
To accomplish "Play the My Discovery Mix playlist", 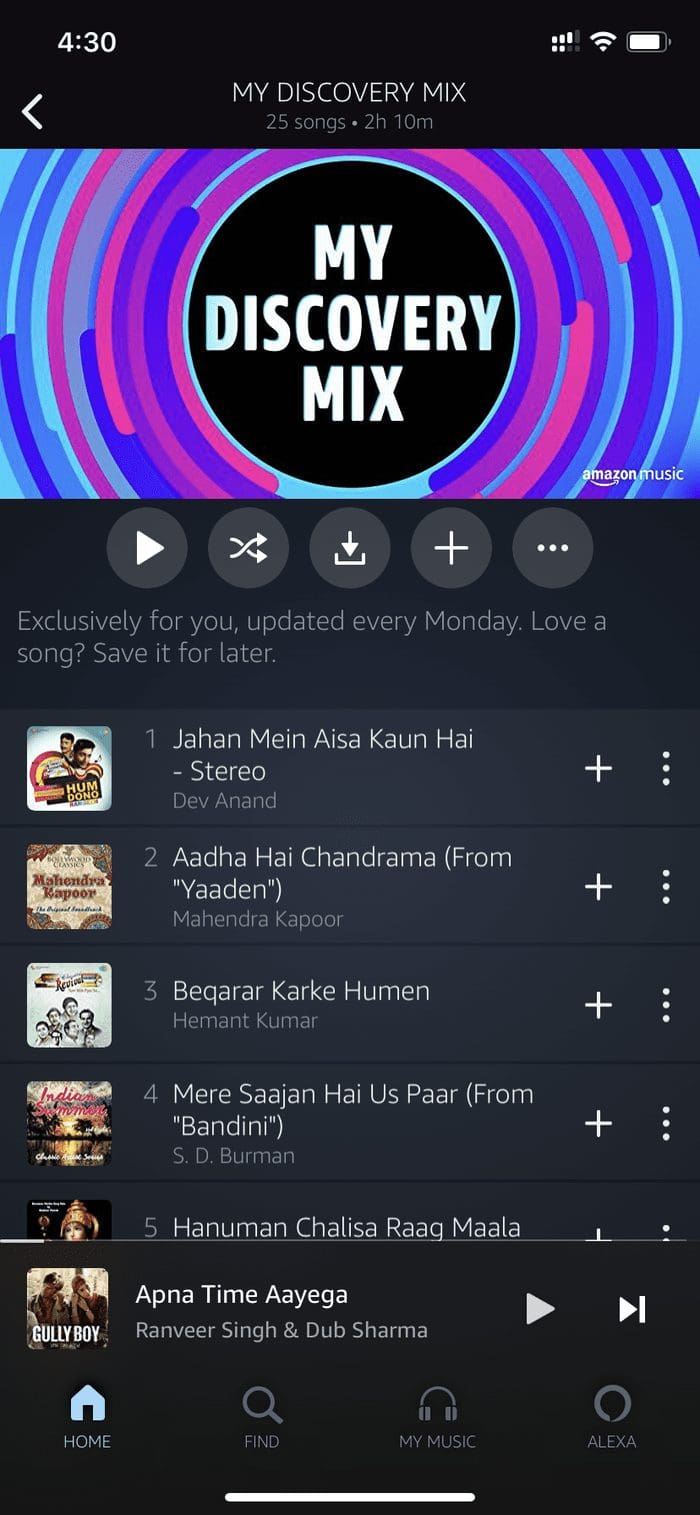I will click(147, 548).
